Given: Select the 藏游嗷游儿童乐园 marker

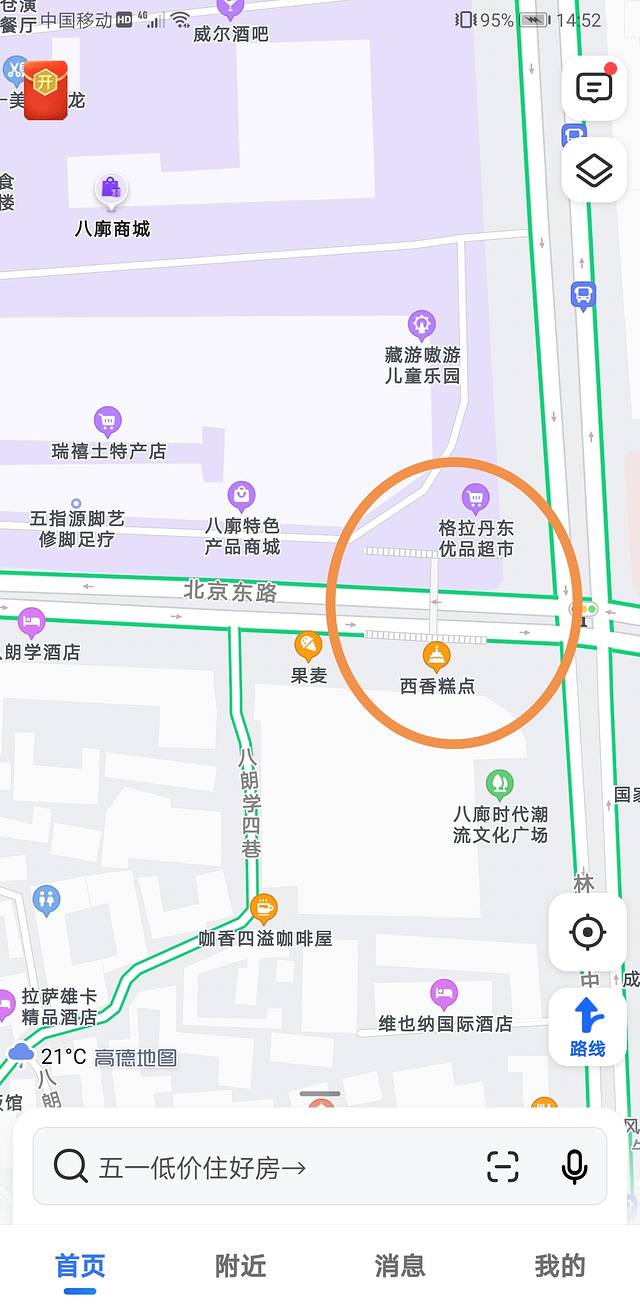Looking at the screenshot, I should click(x=423, y=325).
